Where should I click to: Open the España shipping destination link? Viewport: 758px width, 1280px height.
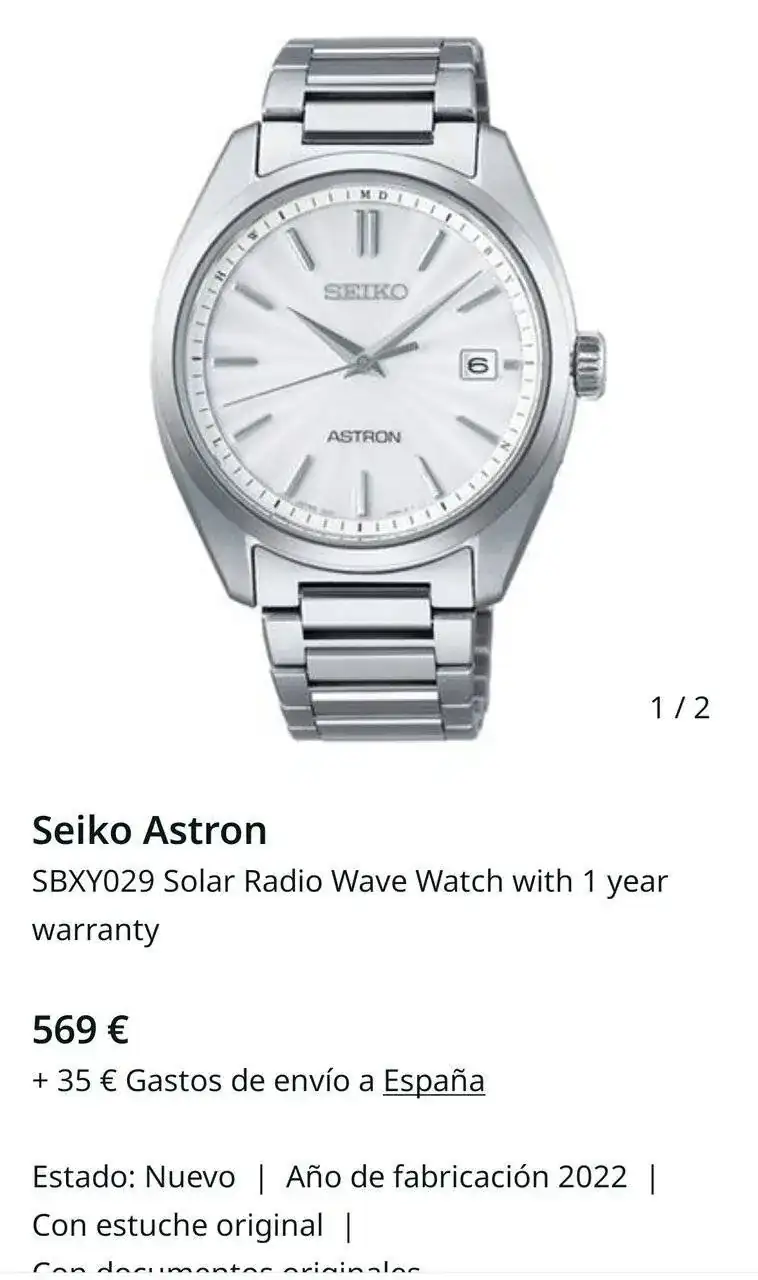click(x=433, y=1081)
